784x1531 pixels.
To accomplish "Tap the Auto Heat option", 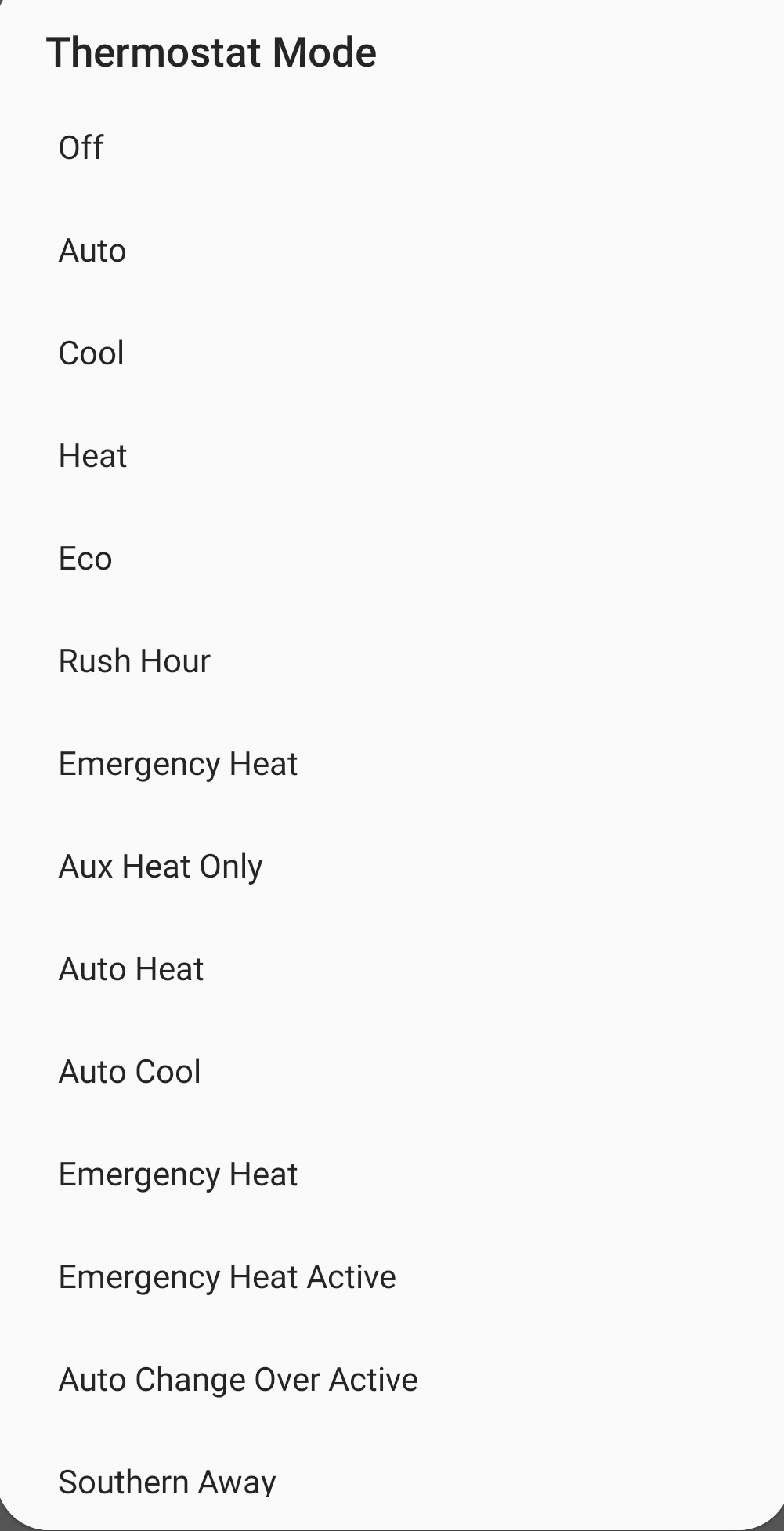I will point(132,969).
